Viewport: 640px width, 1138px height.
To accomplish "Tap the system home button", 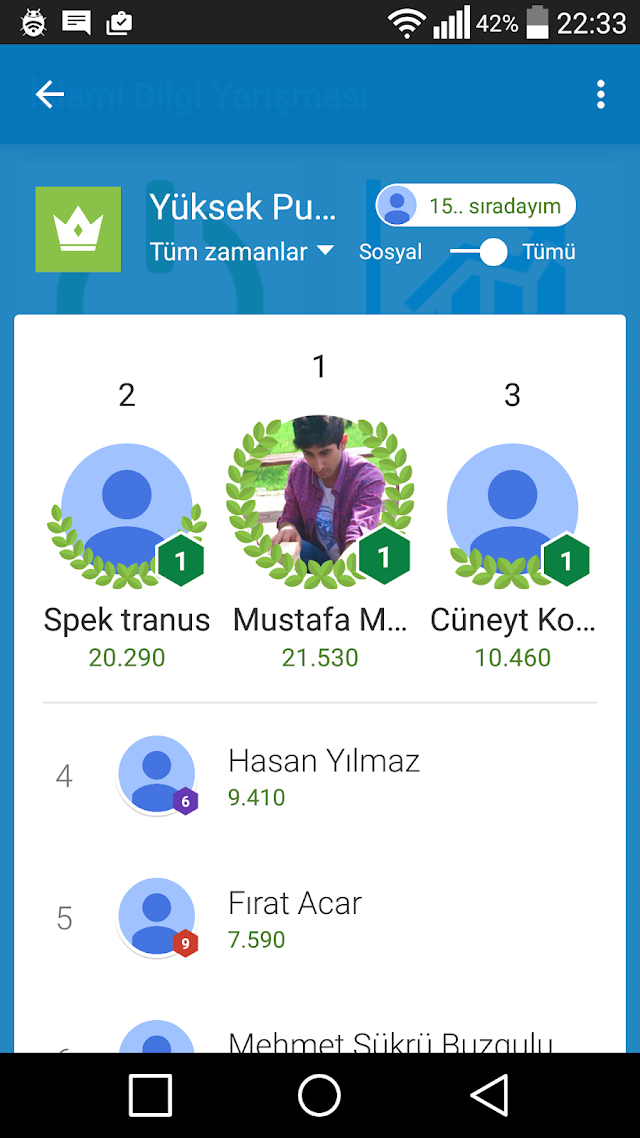I will coord(319,1095).
